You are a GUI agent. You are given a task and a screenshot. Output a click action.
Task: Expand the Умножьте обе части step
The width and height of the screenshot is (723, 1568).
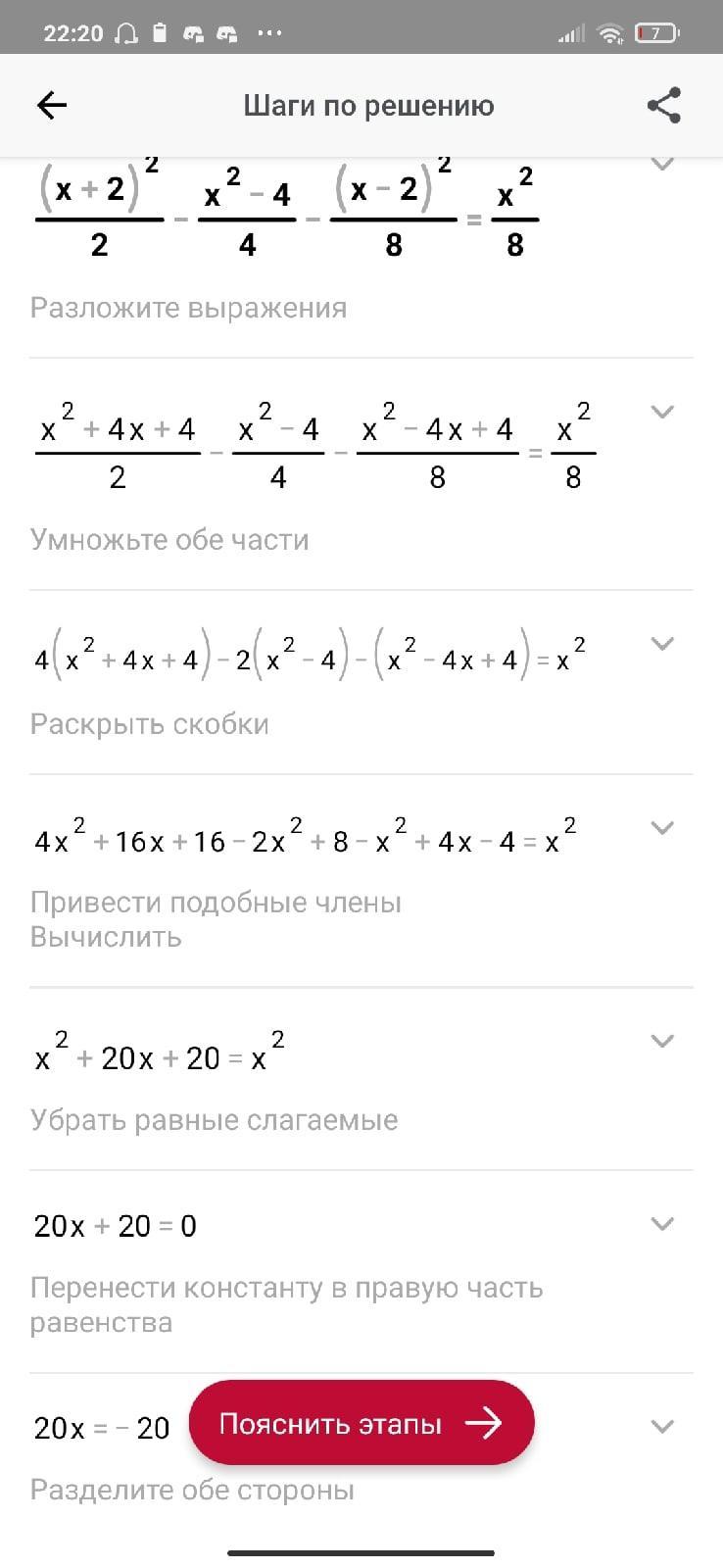point(663,412)
